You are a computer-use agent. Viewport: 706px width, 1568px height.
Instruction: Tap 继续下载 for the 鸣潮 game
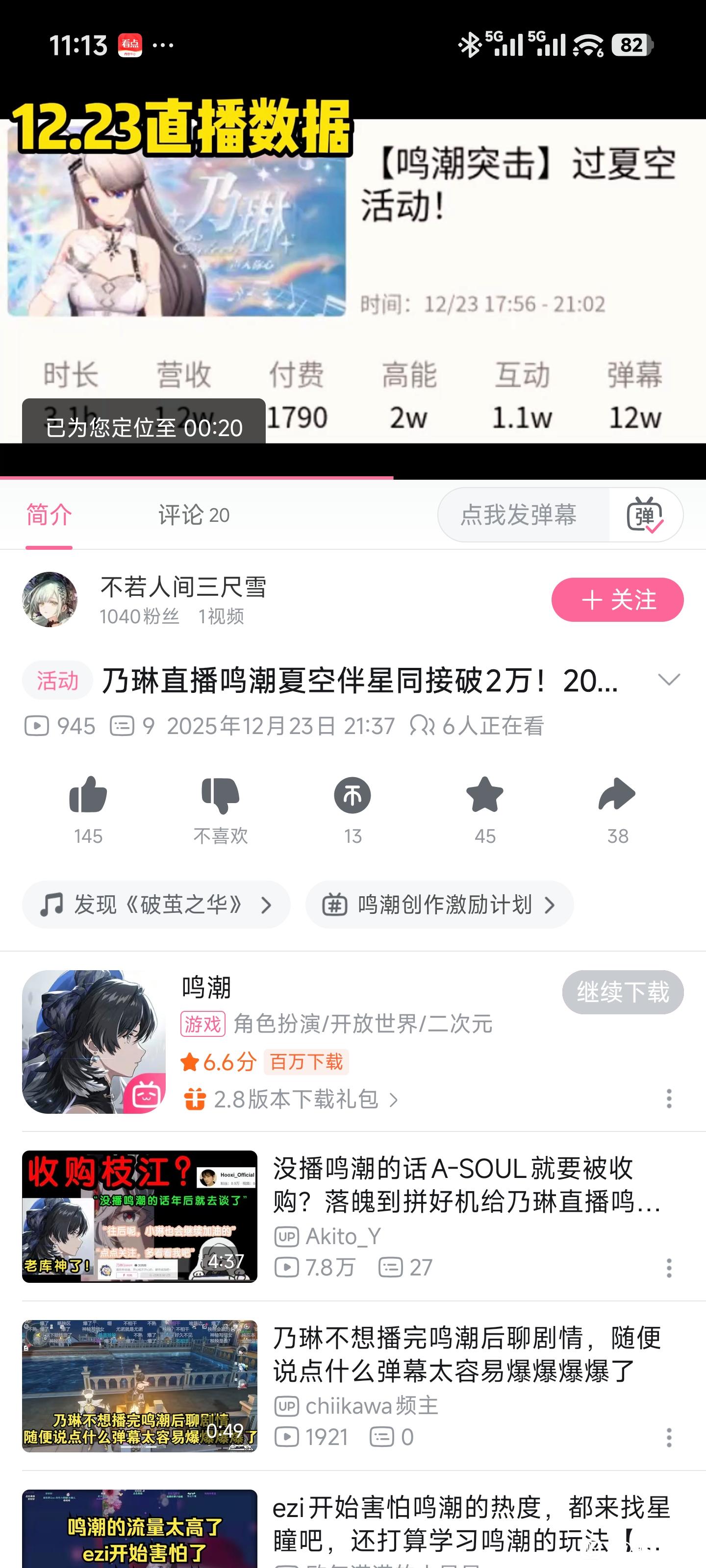pyautogui.click(x=623, y=992)
